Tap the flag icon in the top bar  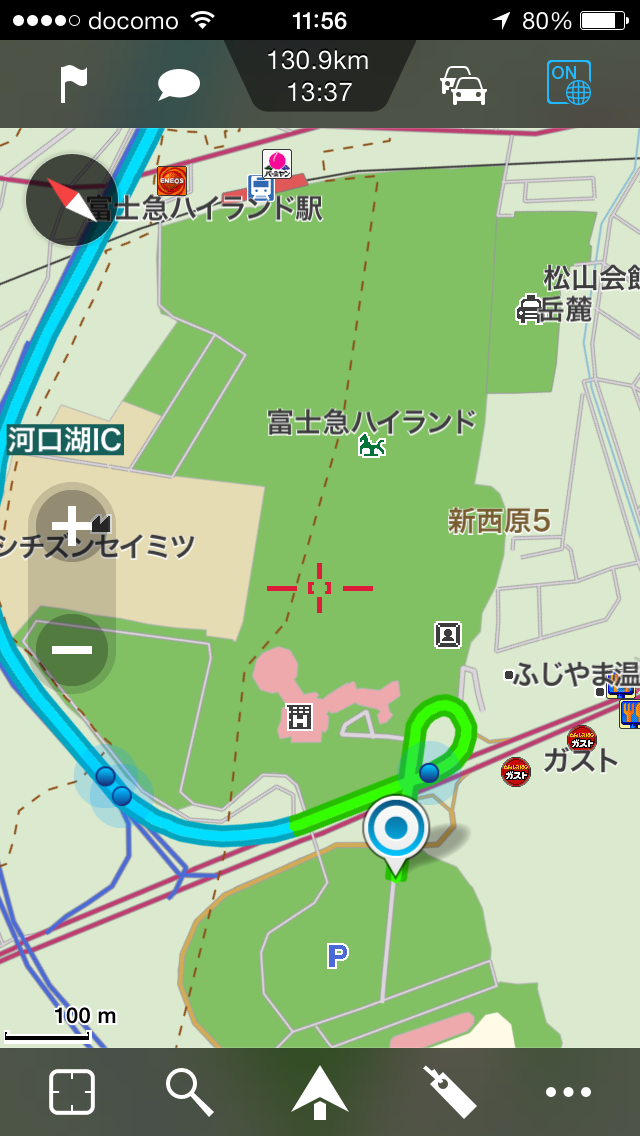(73, 85)
